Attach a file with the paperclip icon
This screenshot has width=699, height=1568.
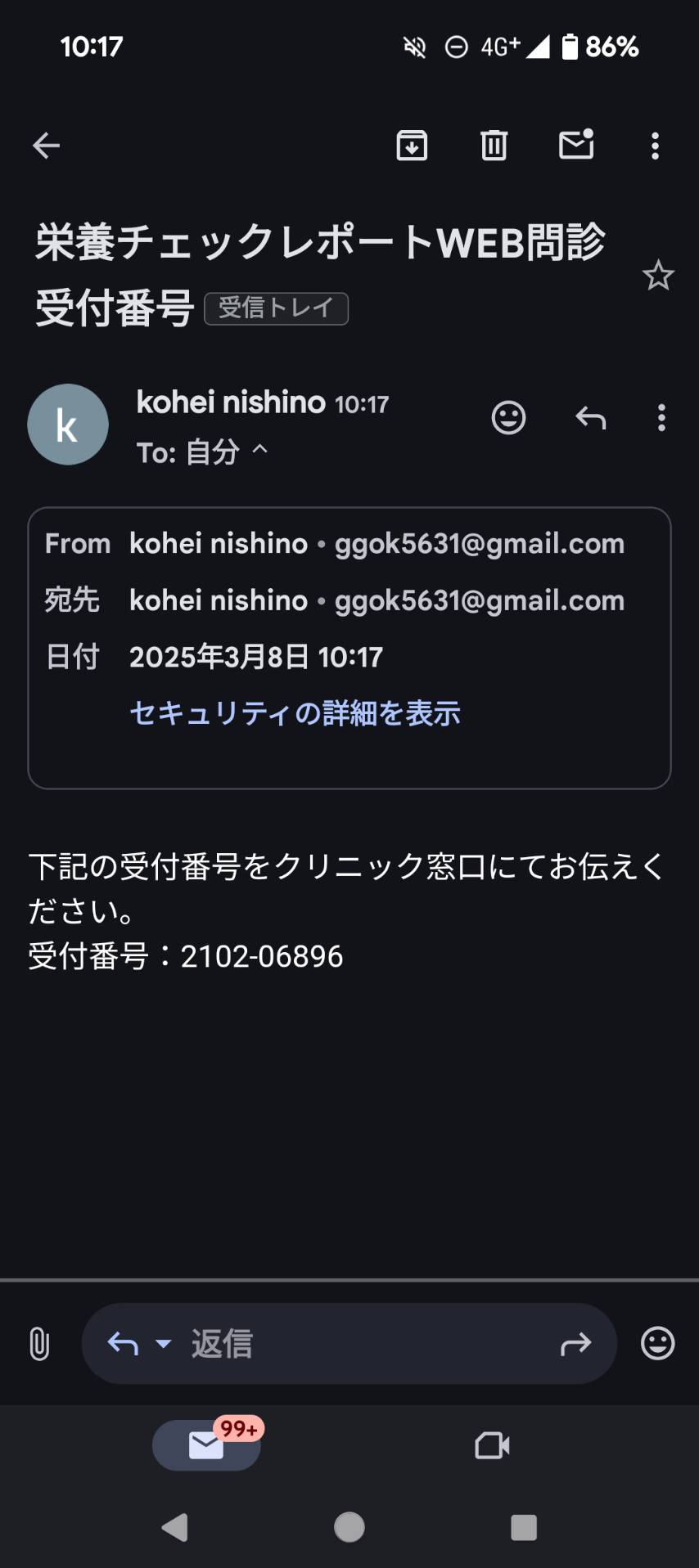click(x=38, y=1344)
